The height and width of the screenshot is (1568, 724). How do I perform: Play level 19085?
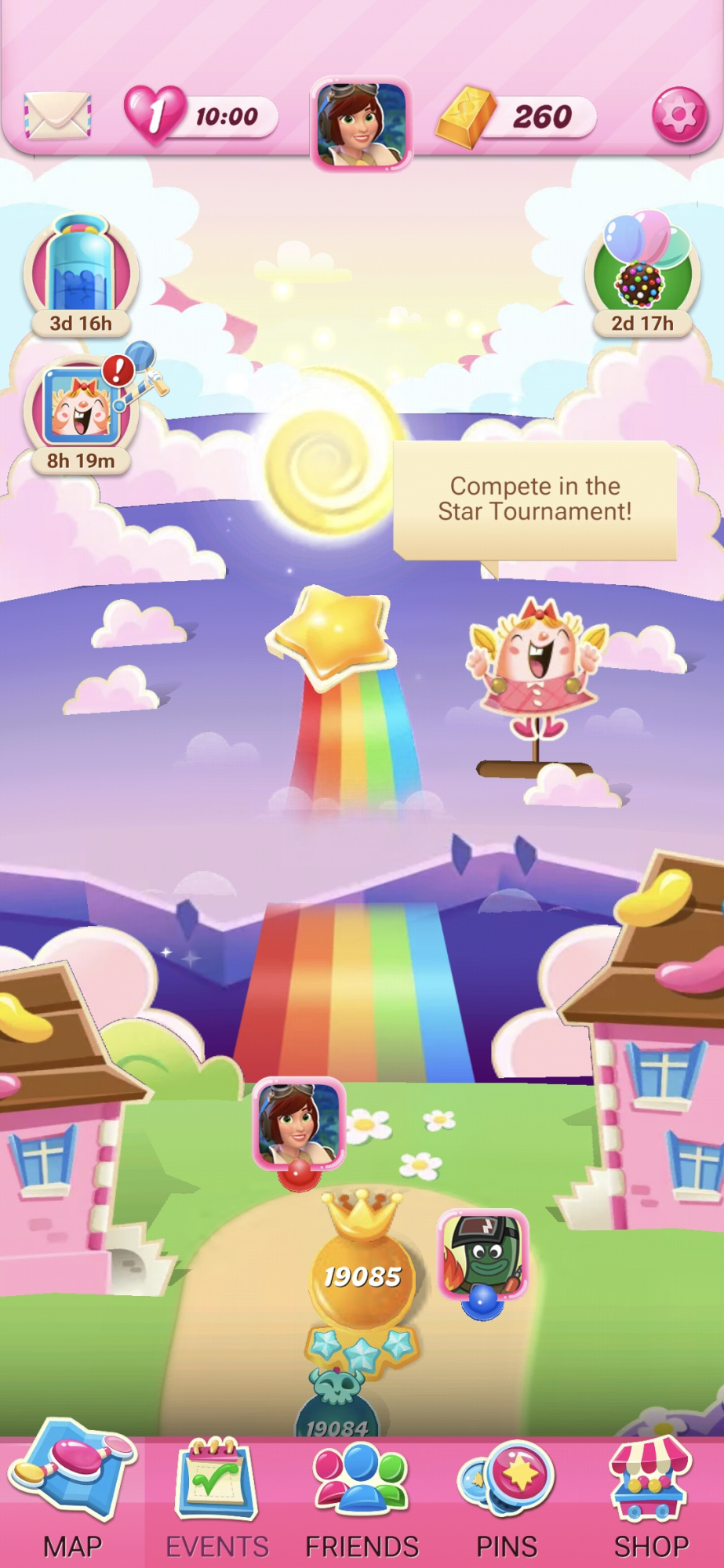tap(362, 1276)
